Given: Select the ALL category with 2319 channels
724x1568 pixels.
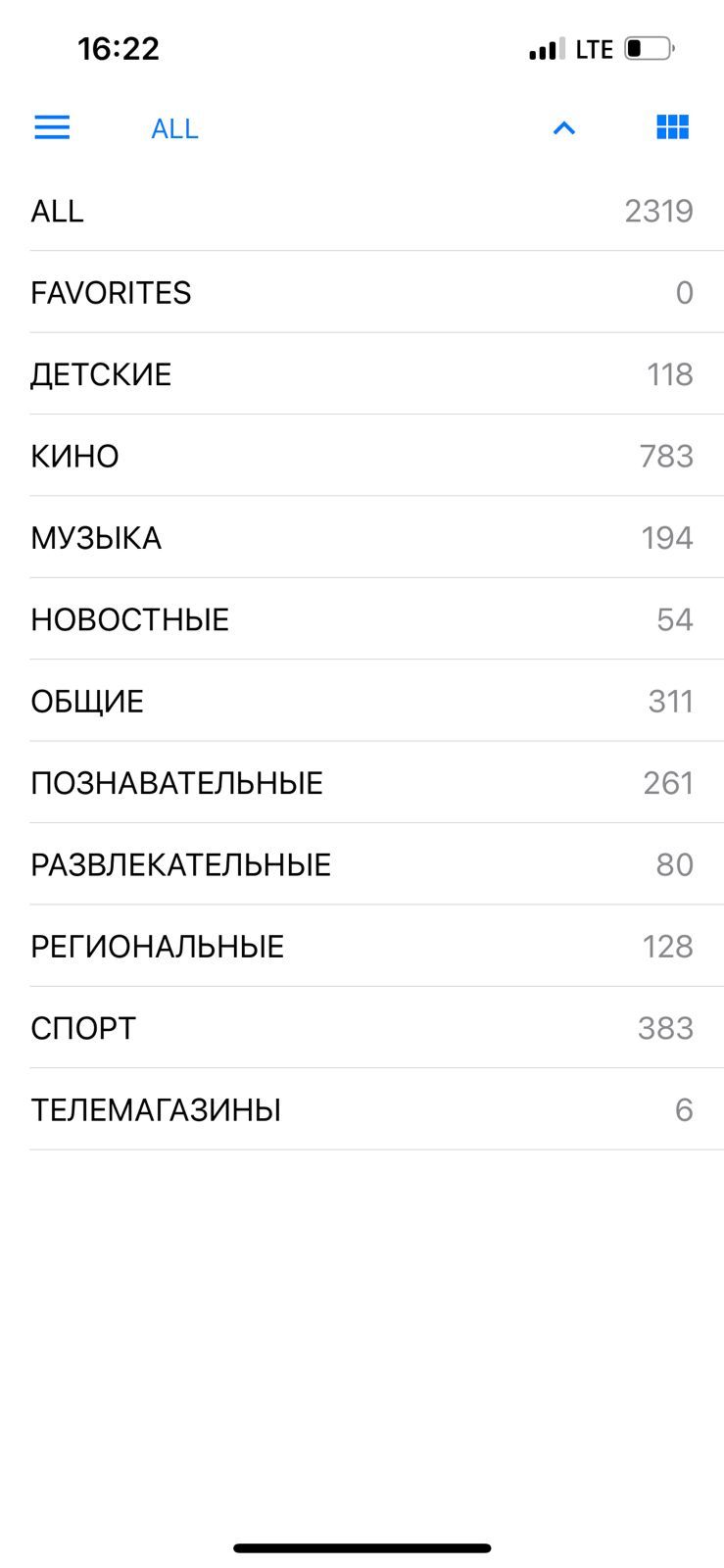Looking at the screenshot, I should [x=362, y=211].
